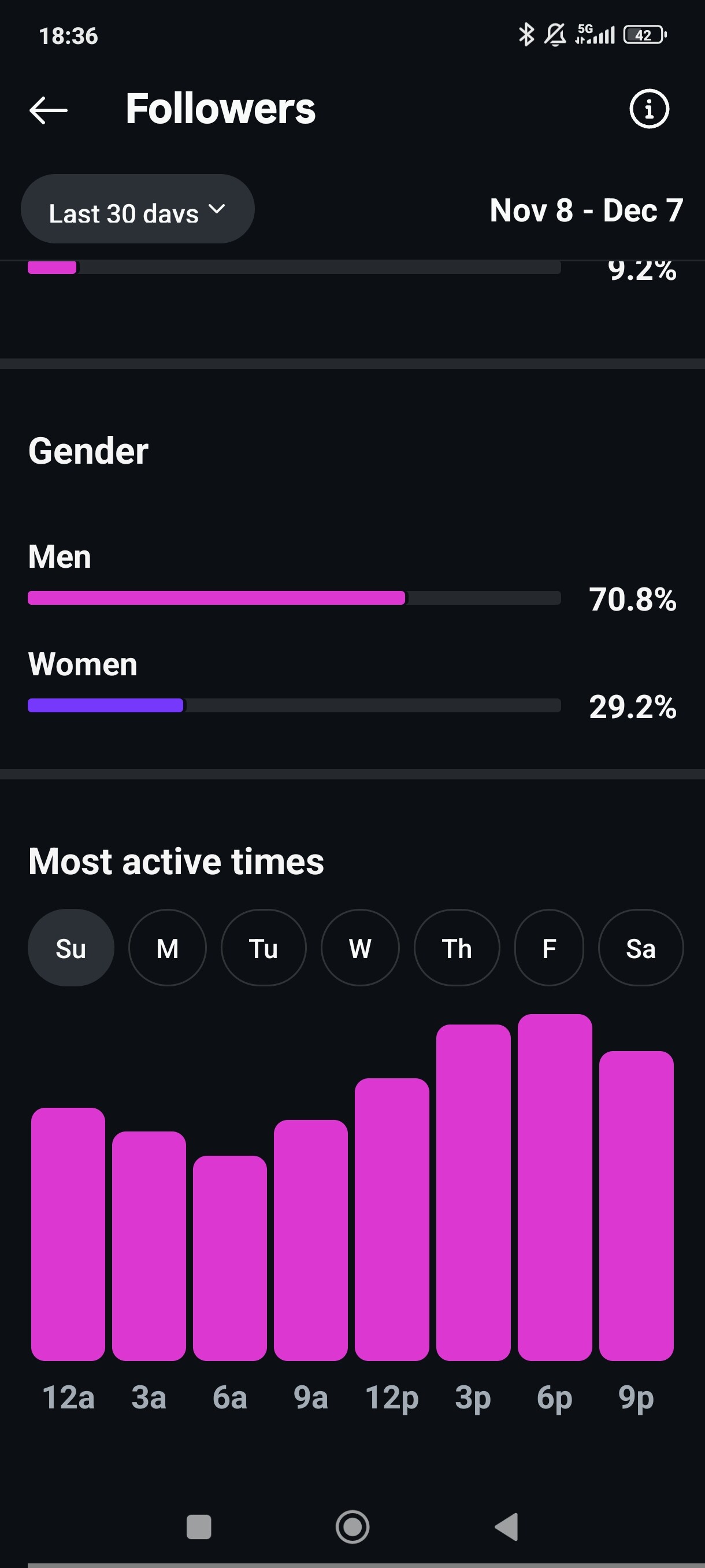Tap the system home button

point(352,1526)
